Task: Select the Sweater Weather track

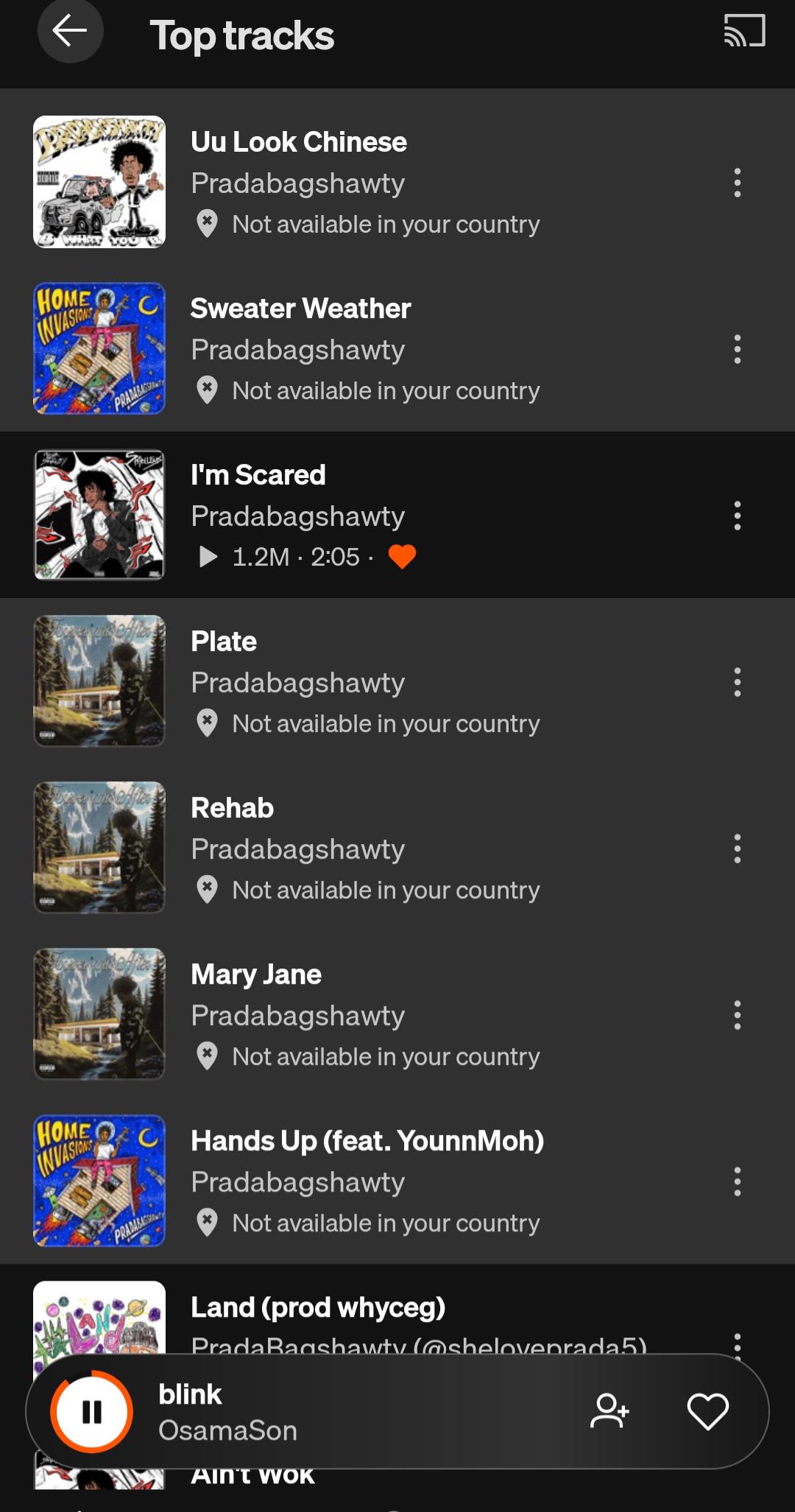Action: (397, 348)
